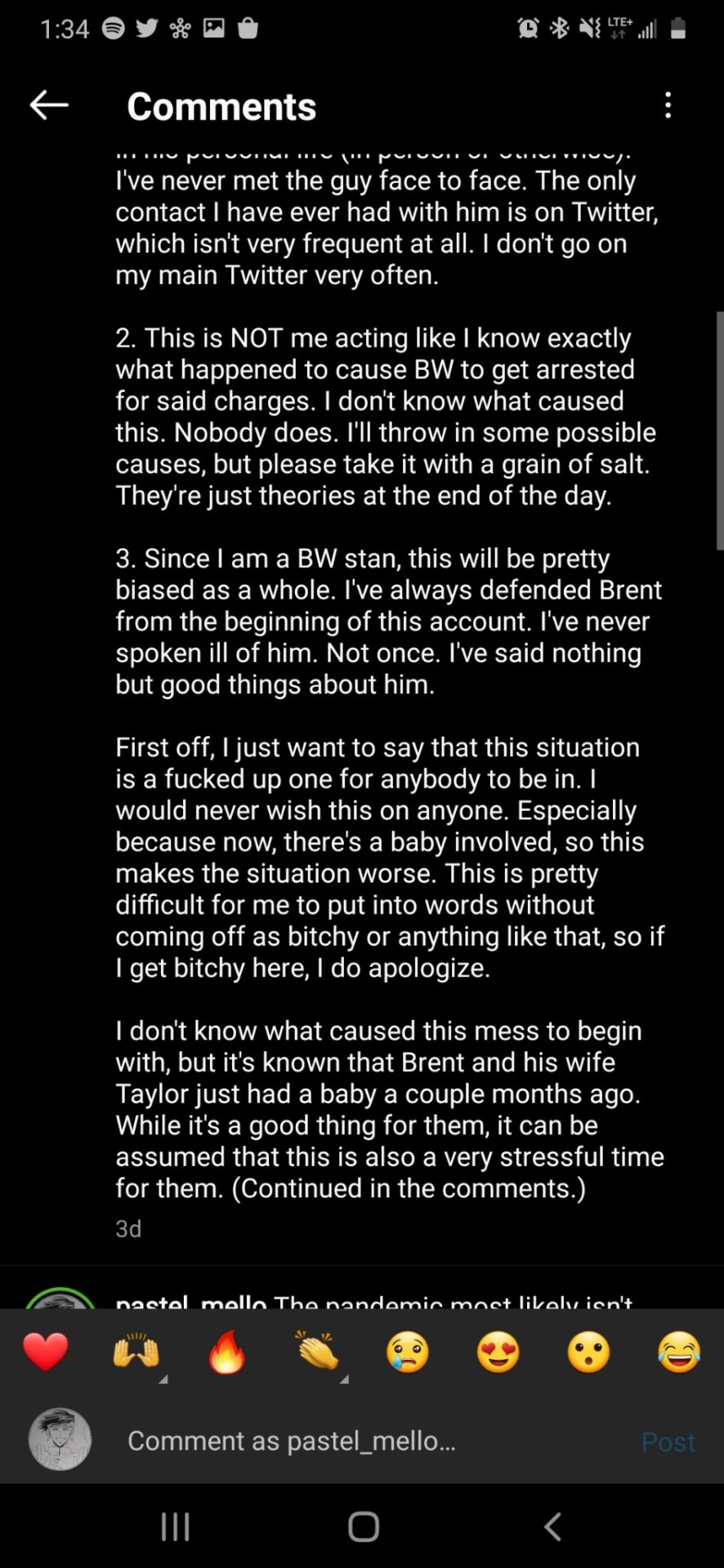Tap the system home button
Viewport: 724px width, 1568px height.
tap(363, 1526)
